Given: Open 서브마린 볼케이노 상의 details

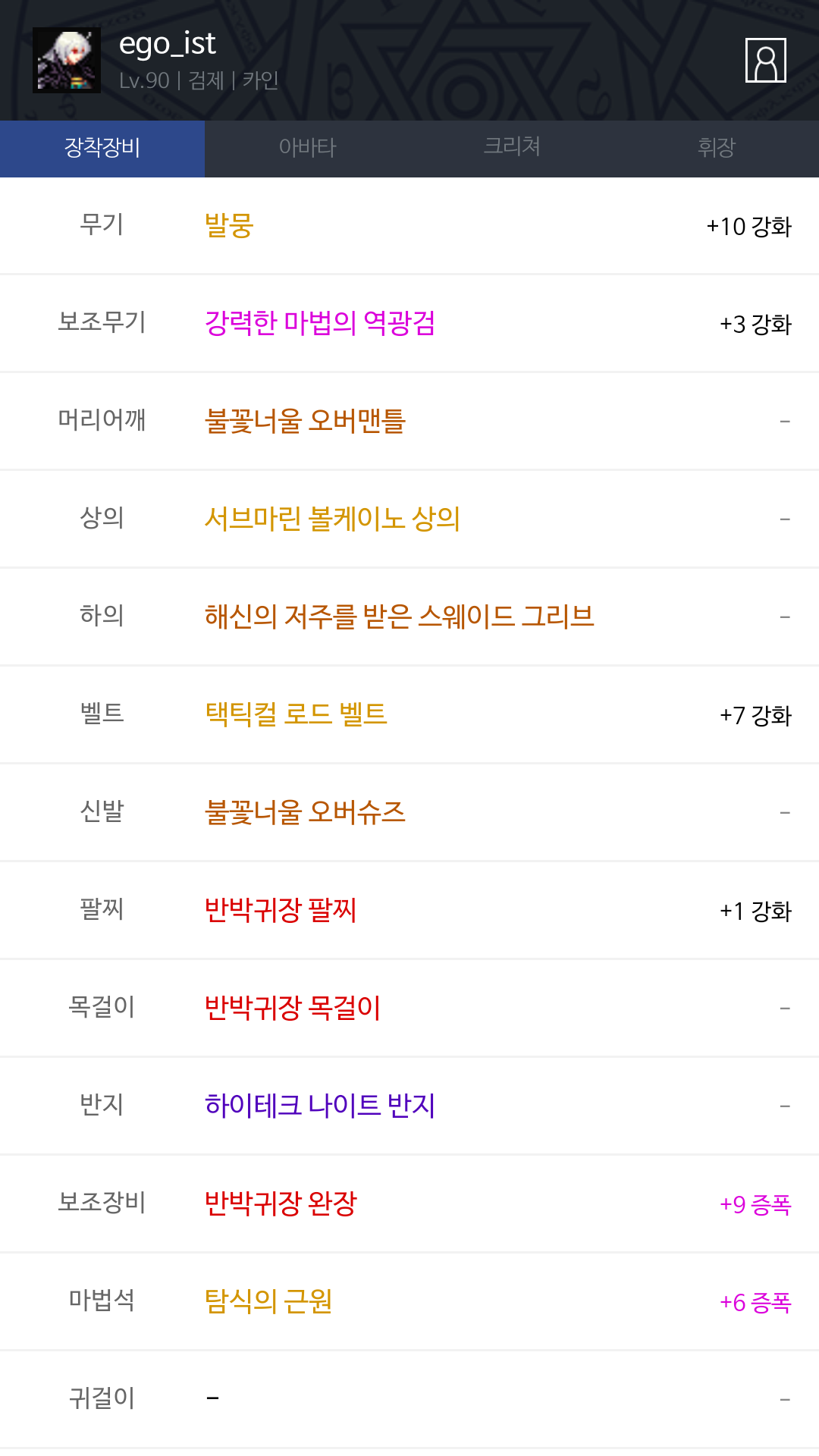Looking at the screenshot, I should pyautogui.click(x=332, y=519).
